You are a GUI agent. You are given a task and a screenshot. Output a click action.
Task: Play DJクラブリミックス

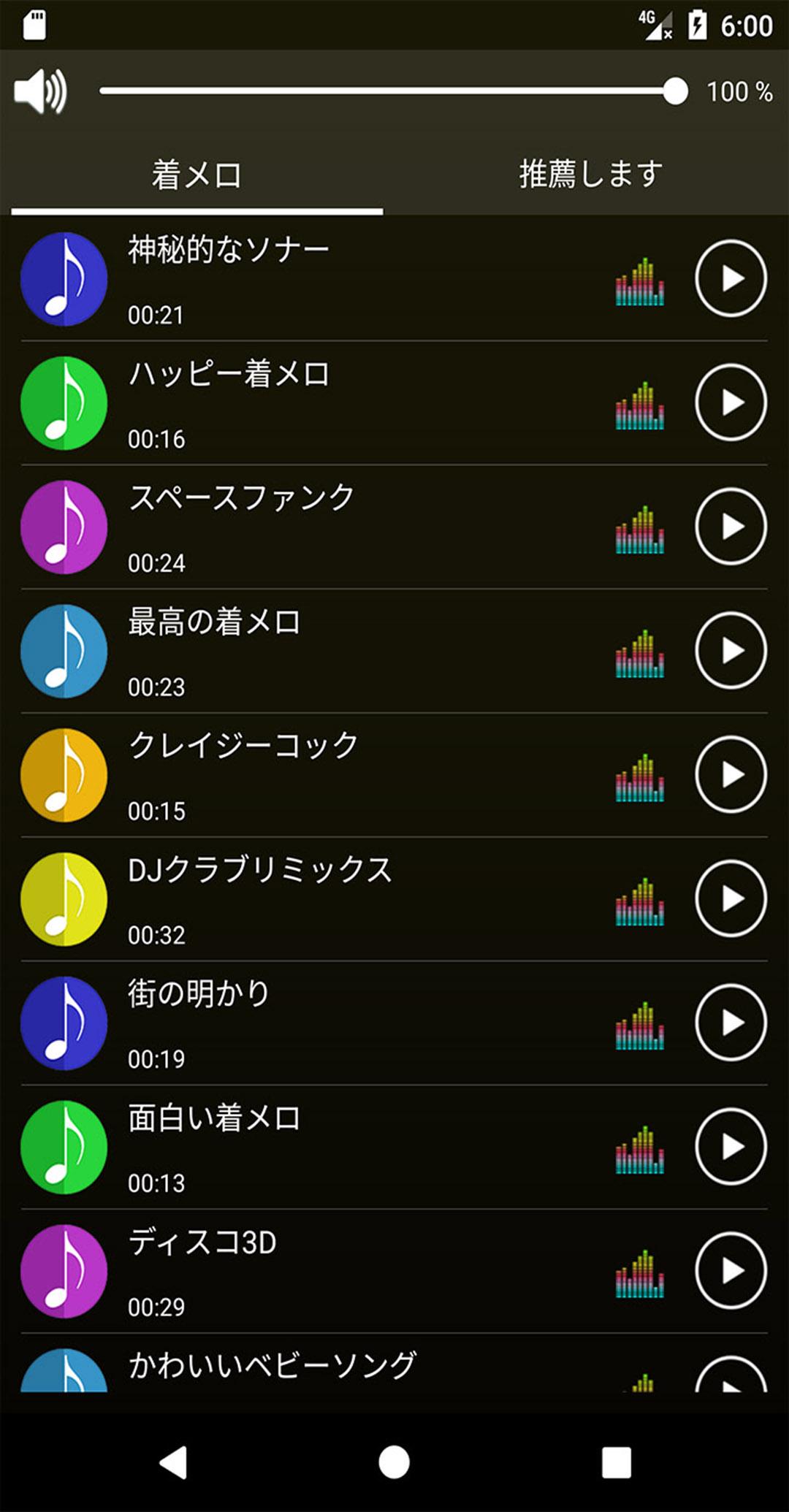[x=731, y=898]
